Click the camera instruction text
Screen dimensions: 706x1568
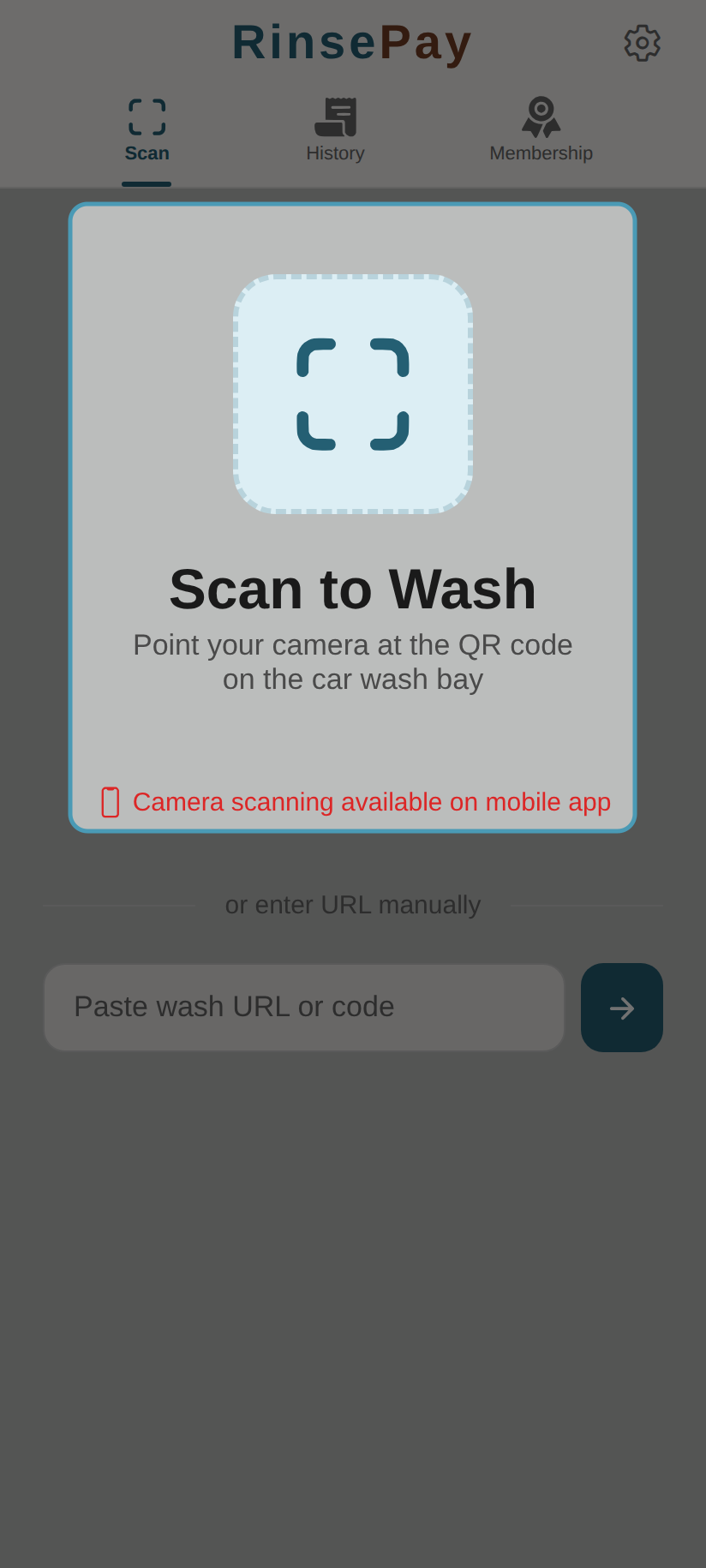tap(352, 661)
